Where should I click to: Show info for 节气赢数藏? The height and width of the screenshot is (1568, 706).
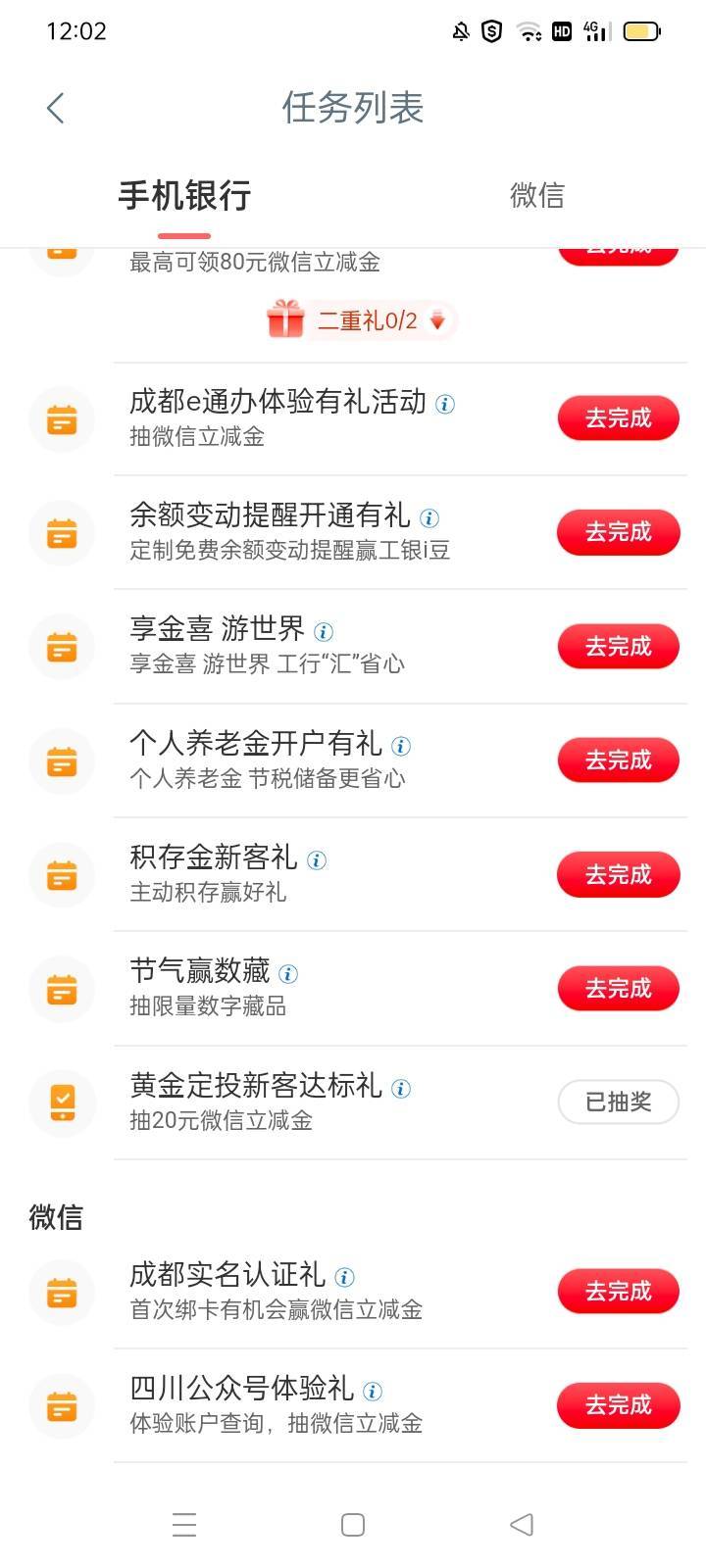(288, 974)
